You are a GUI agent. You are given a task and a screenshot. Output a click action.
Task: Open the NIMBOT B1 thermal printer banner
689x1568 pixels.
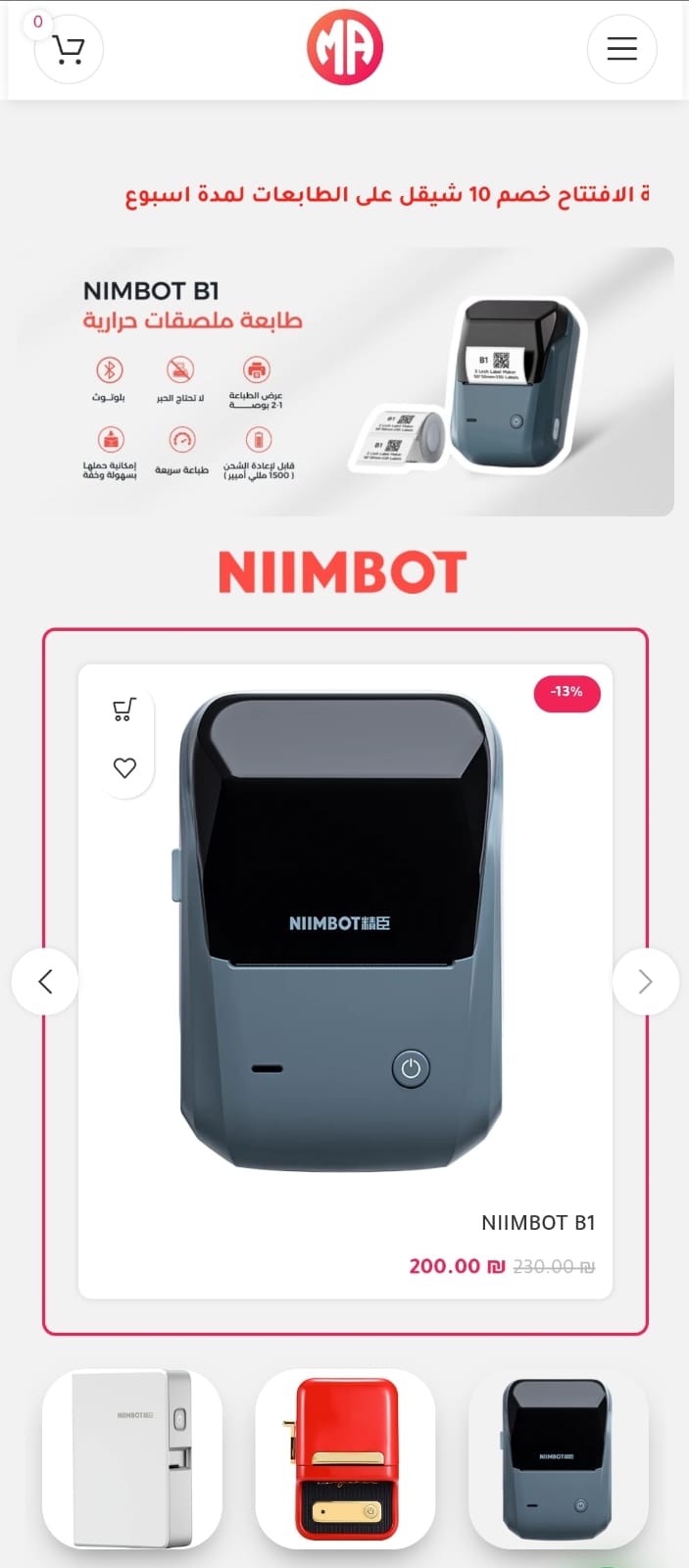coord(344,381)
